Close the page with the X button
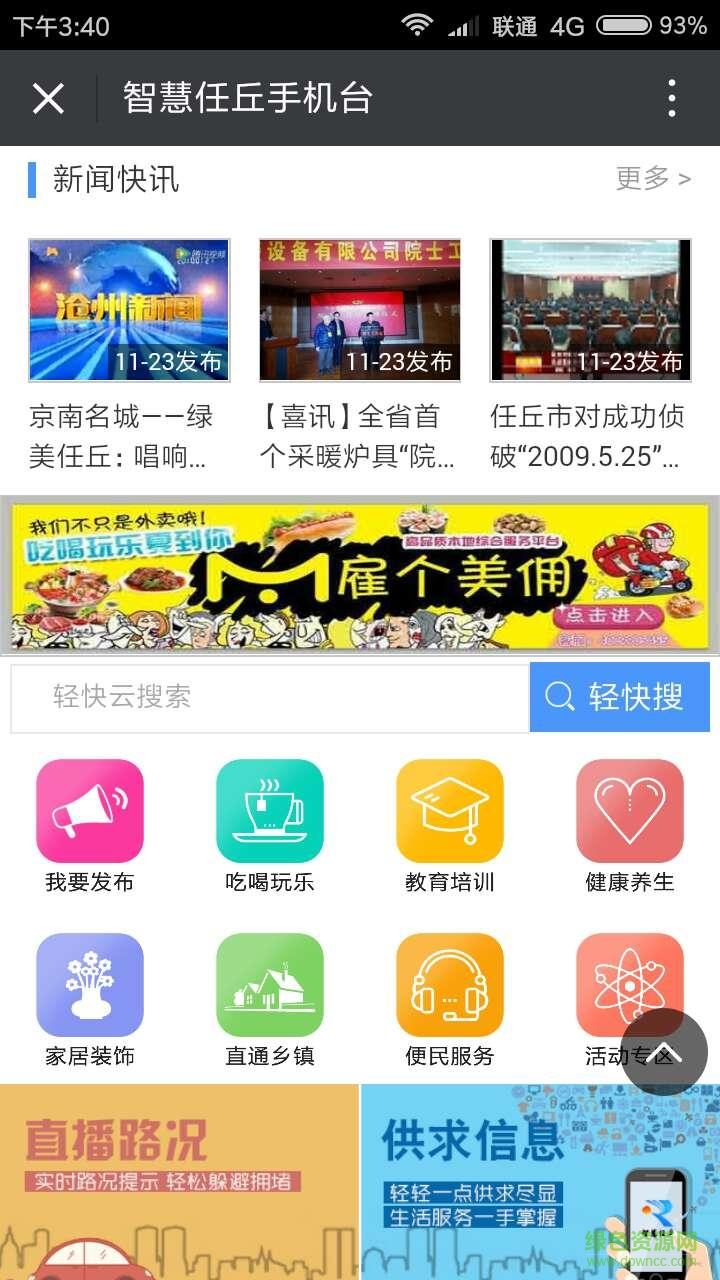The width and height of the screenshot is (720, 1280). (x=47, y=97)
